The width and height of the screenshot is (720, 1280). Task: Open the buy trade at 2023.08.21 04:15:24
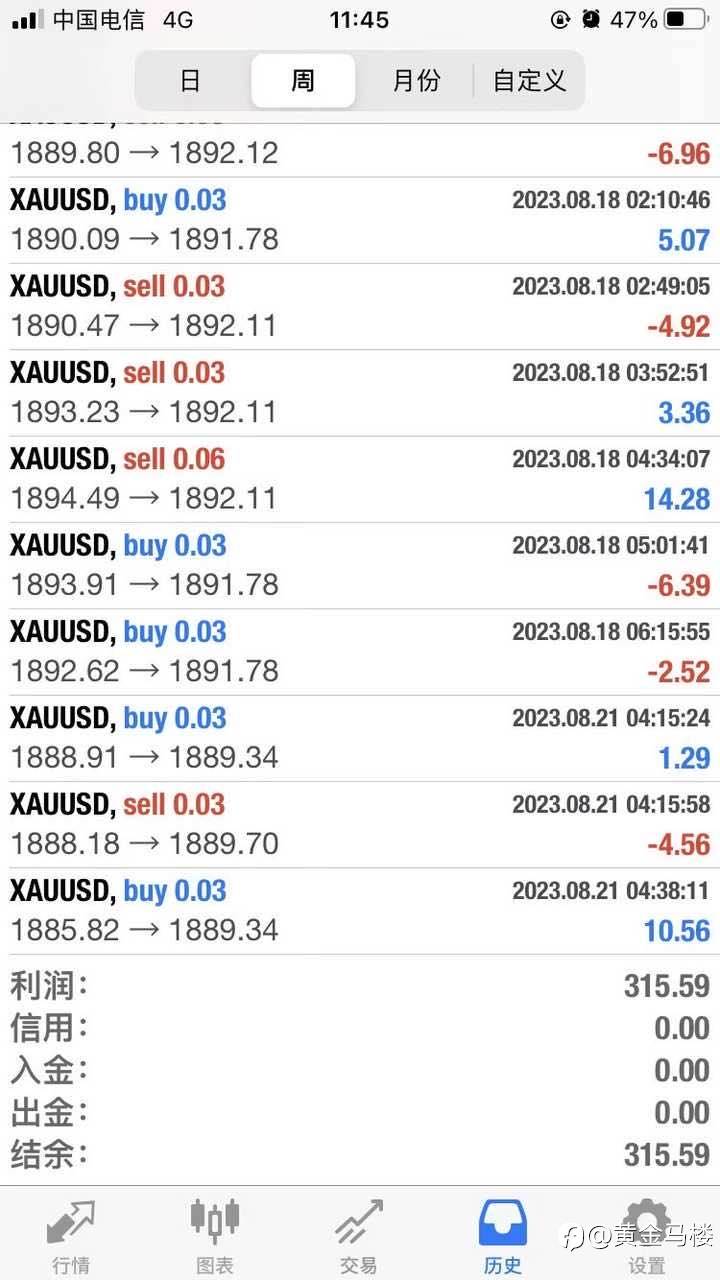(360, 738)
